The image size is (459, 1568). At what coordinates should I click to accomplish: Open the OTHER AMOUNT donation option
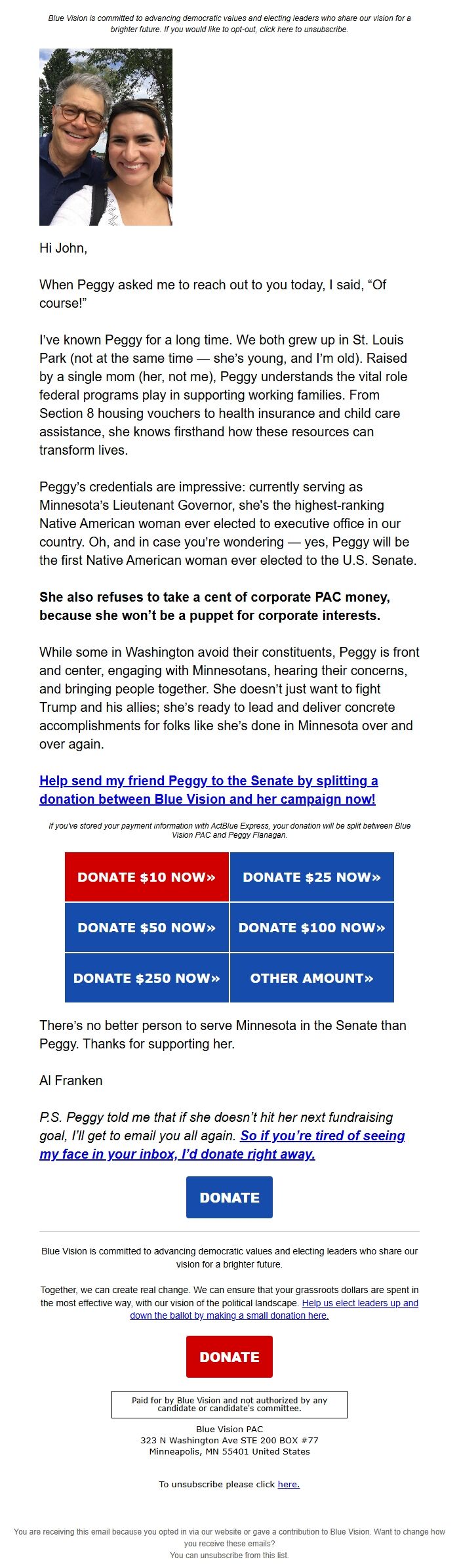tap(311, 978)
